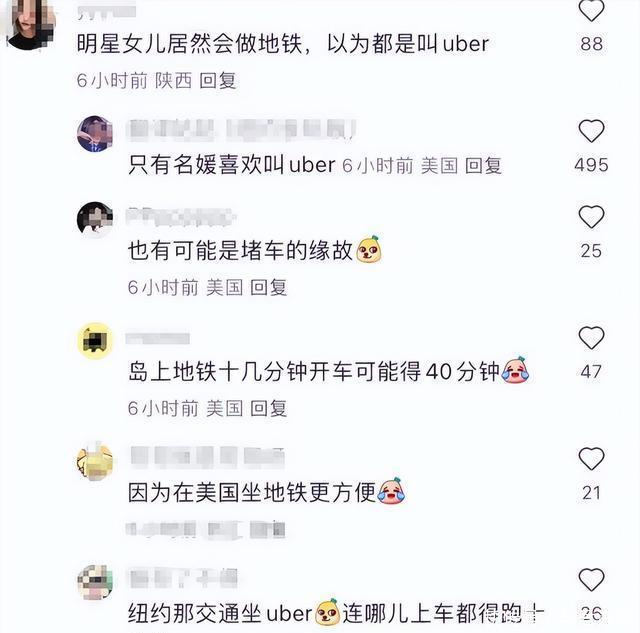Reply to the comment '明星女儿居然会做地铁'
The image size is (640, 633).
click(x=218, y=80)
